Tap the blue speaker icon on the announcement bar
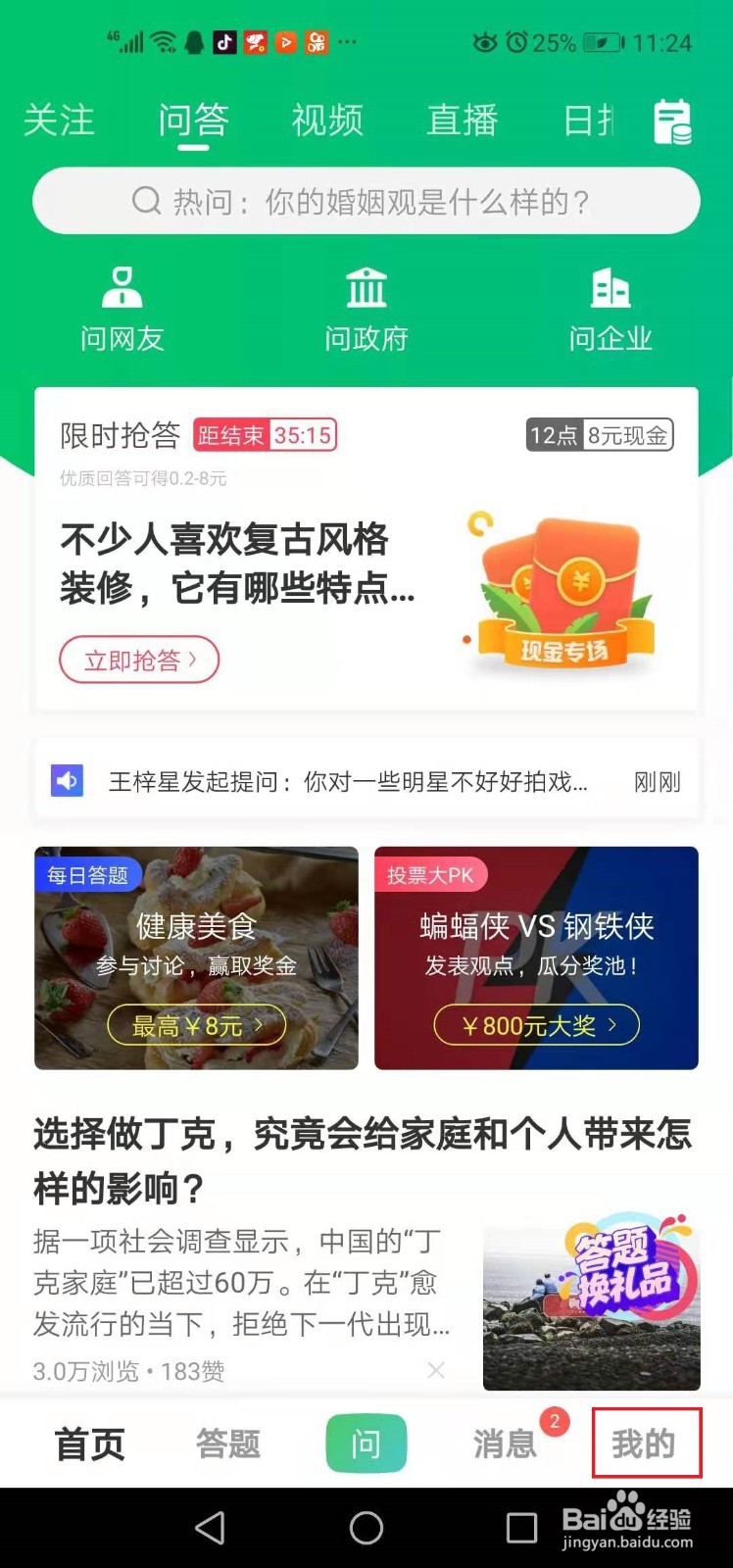This screenshot has height=1568, width=733. coord(67,781)
